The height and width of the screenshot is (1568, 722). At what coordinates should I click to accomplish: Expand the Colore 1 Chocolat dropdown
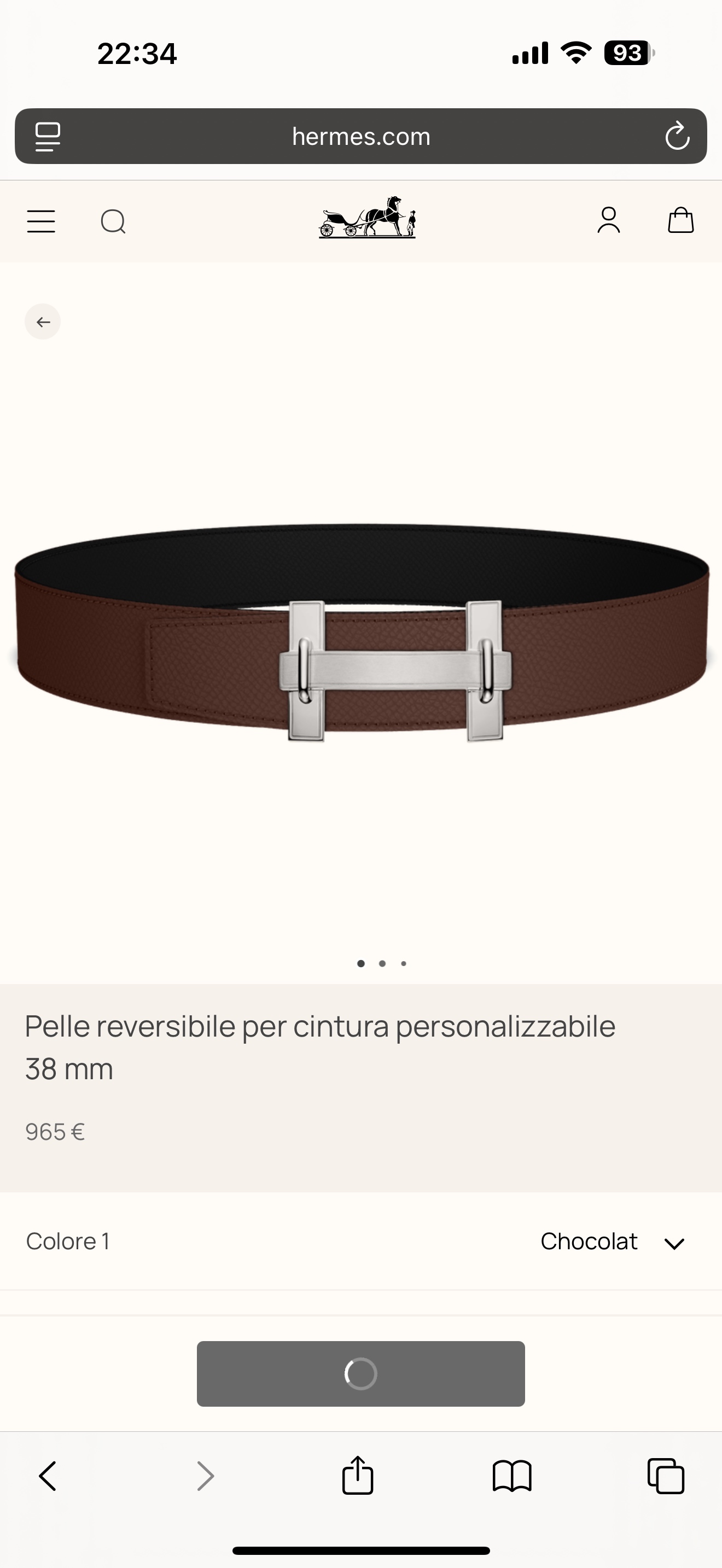click(x=361, y=1241)
